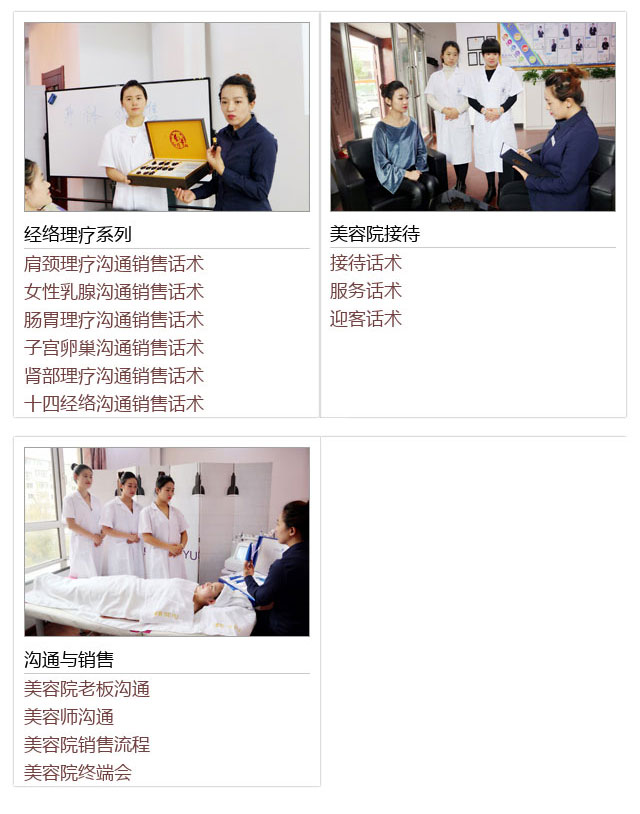Open 十四经络沟通销售话术 link
Viewport: 640px width, 814px height.
113,404
